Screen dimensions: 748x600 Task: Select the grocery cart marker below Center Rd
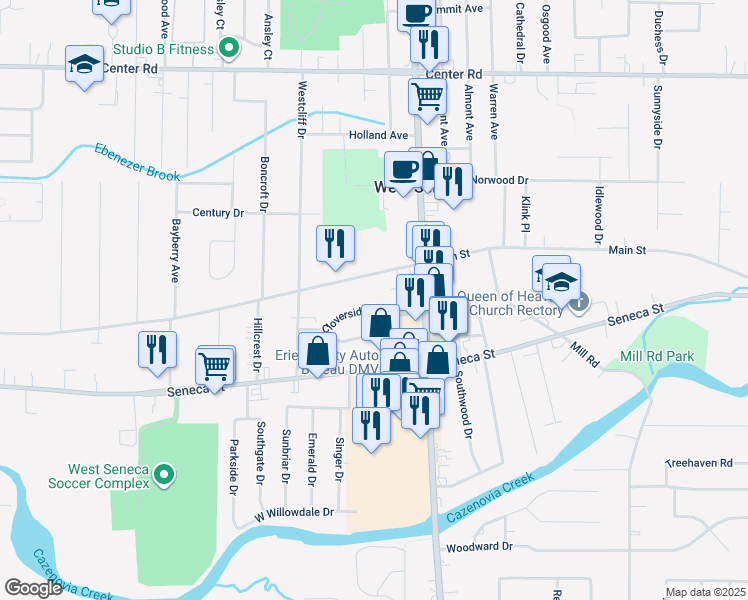pyautogui.click(x=427, y=97)
